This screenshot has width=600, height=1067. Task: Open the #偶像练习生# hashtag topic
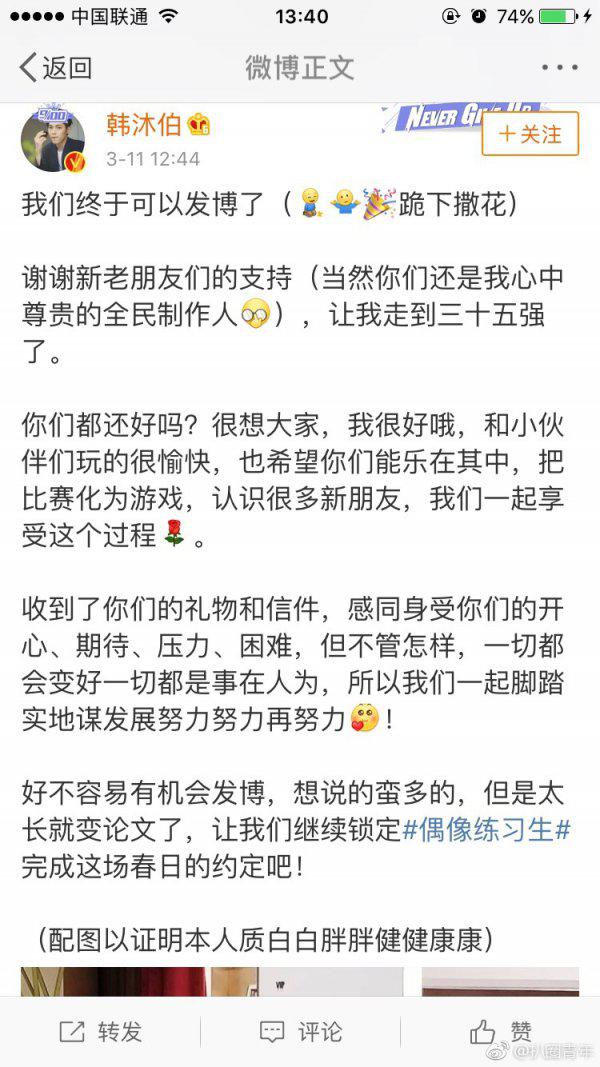click(486, 828)
